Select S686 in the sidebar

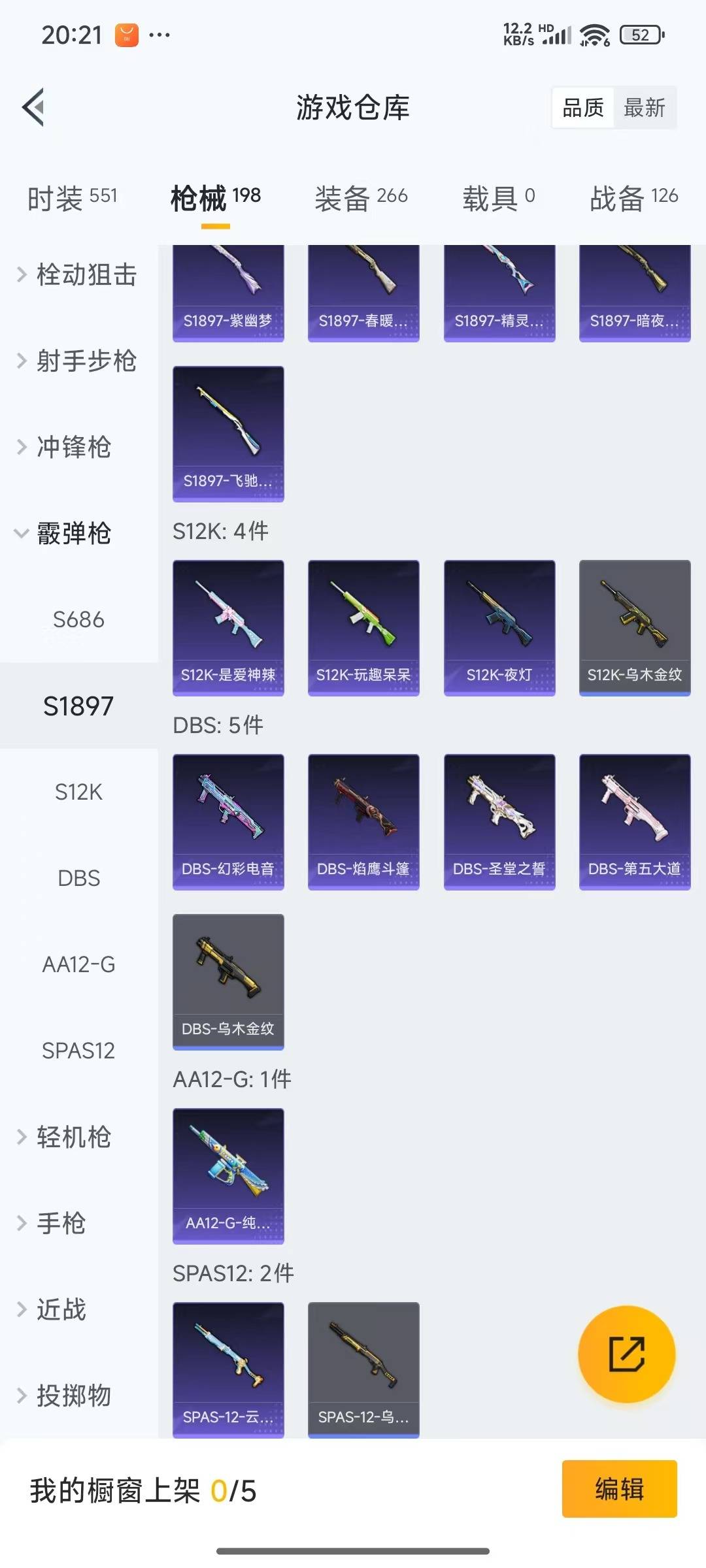click(78, 619)
